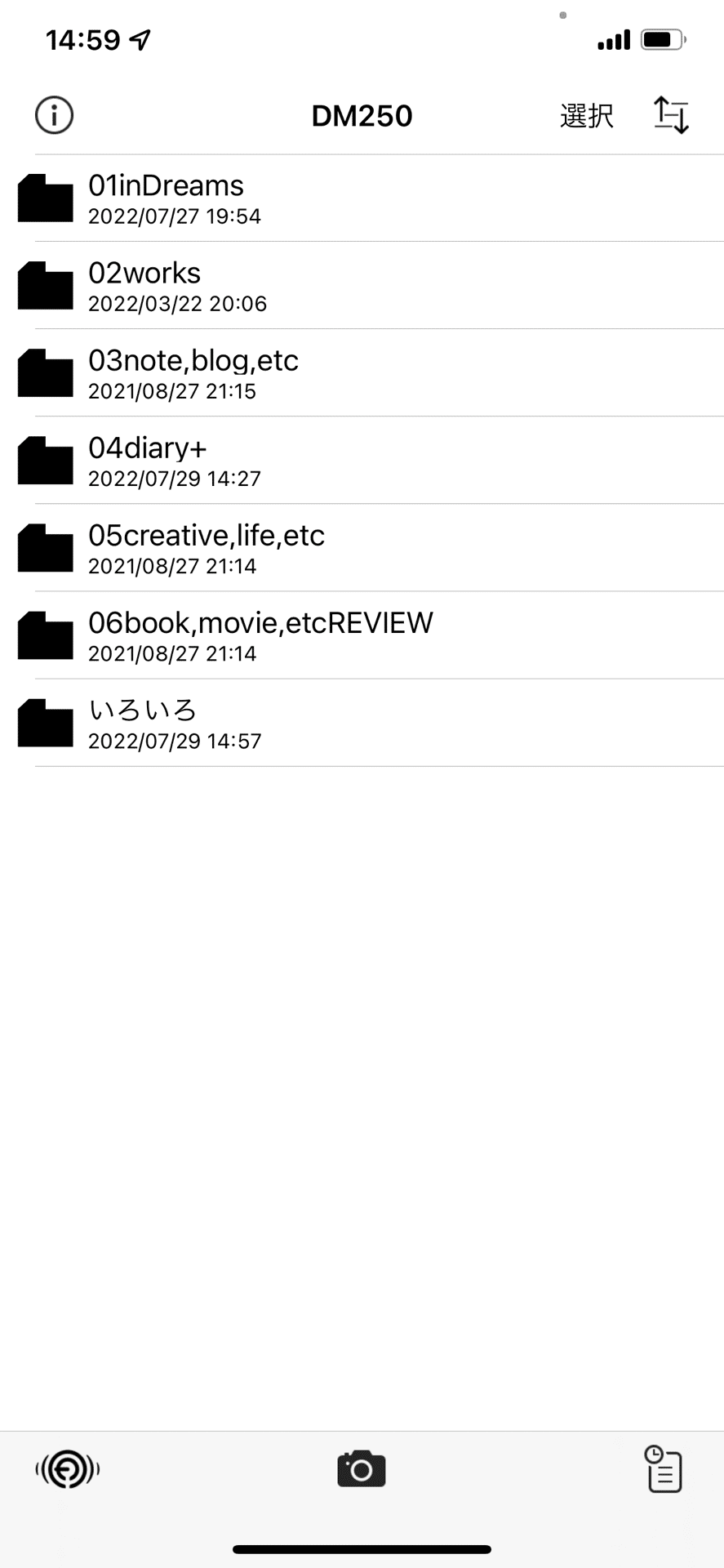
Task: Open the 01inDreams folder
Action: point(362,198)
